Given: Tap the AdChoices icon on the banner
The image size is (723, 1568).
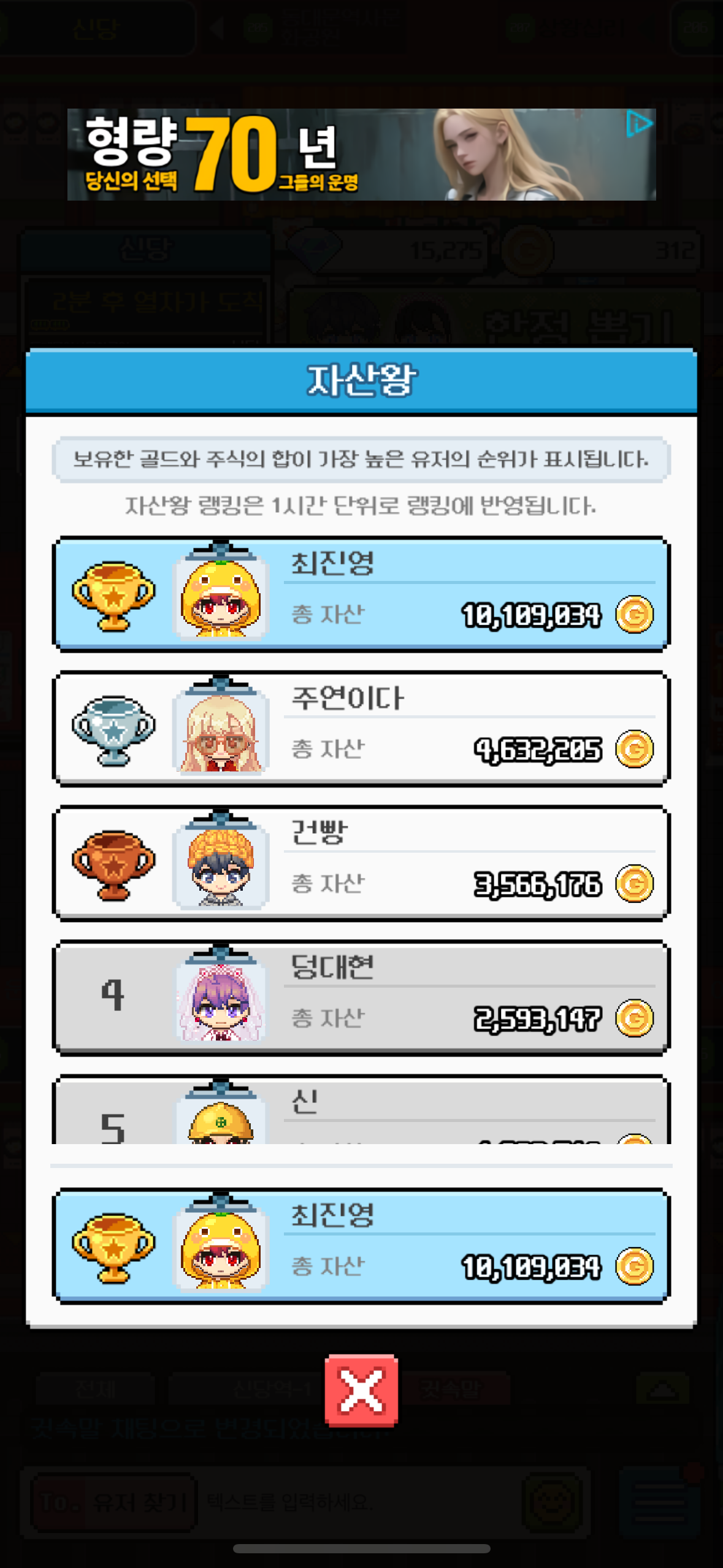Looking at the screenshot, I should click(639, 125).
